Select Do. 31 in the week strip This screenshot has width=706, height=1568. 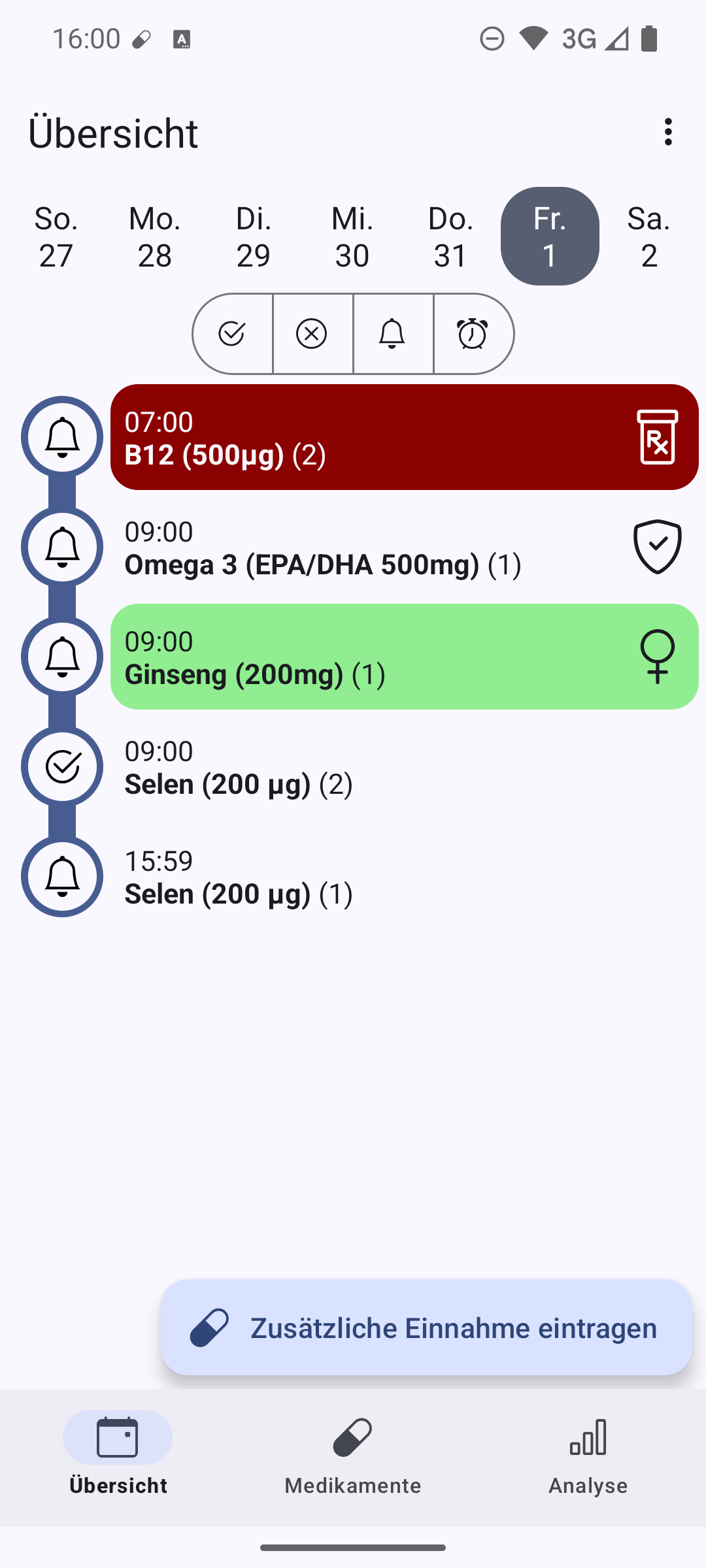451,237
